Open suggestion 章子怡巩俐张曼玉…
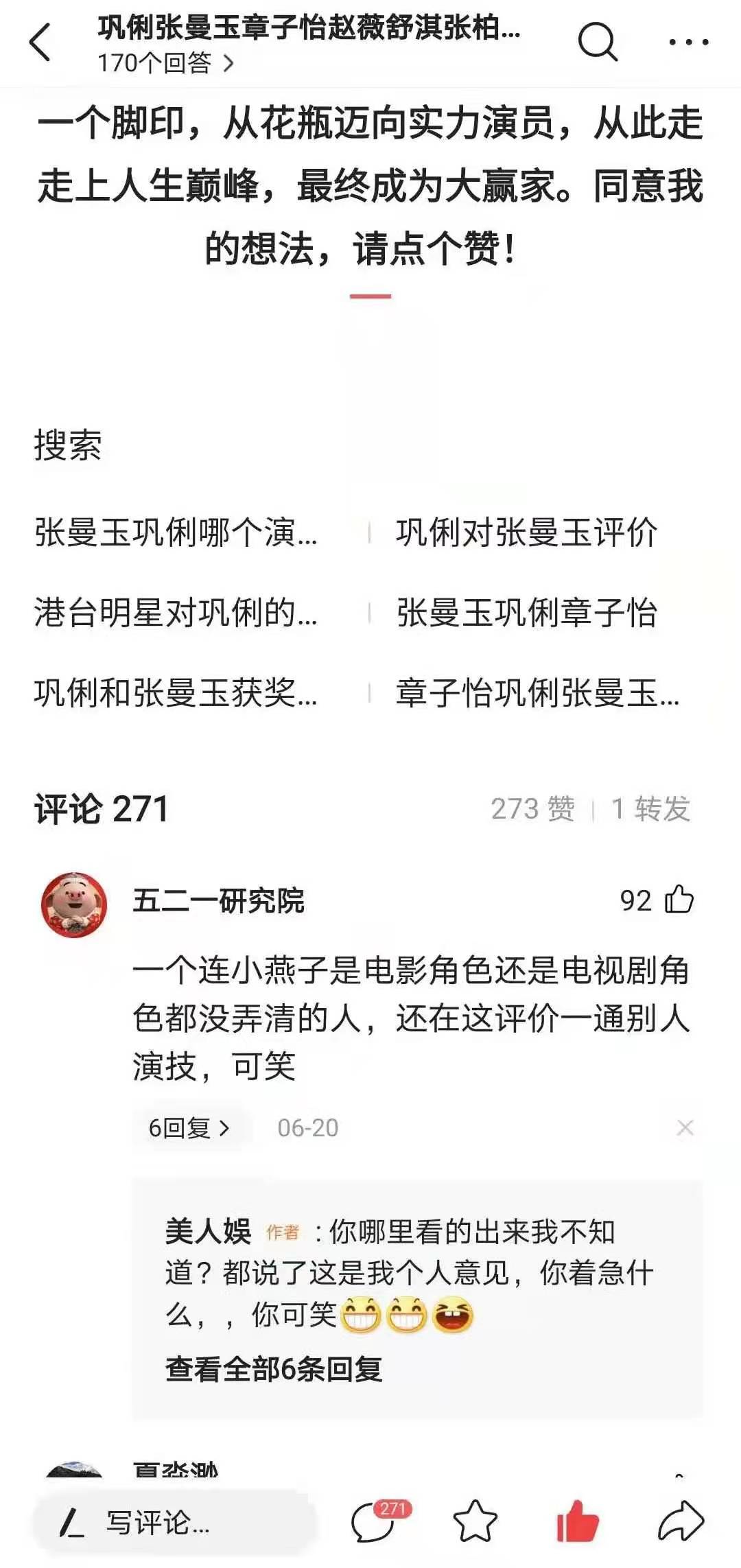 pos(537,693)
